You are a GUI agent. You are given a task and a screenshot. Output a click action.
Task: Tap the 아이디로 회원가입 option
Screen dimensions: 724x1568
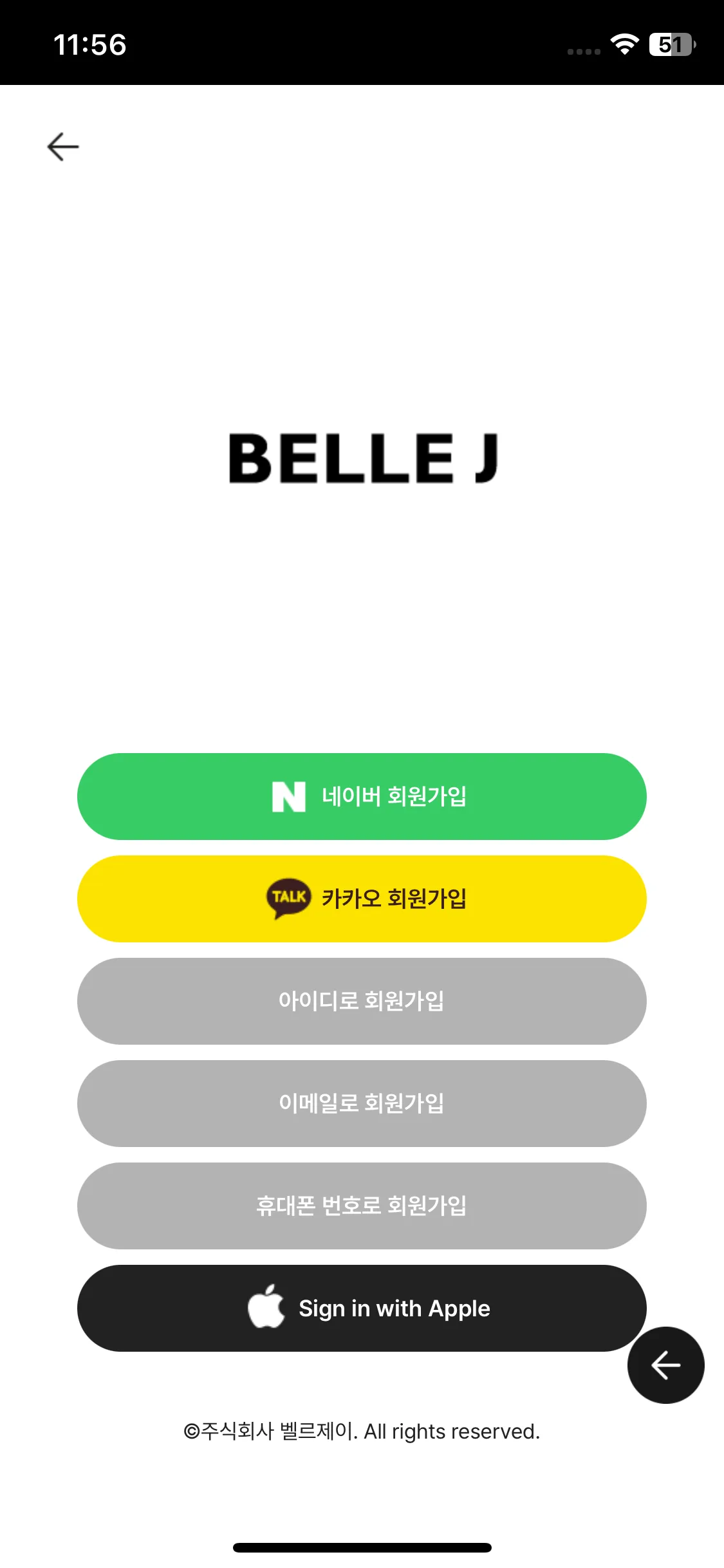pyautogui.click(x=362, y=1001)
